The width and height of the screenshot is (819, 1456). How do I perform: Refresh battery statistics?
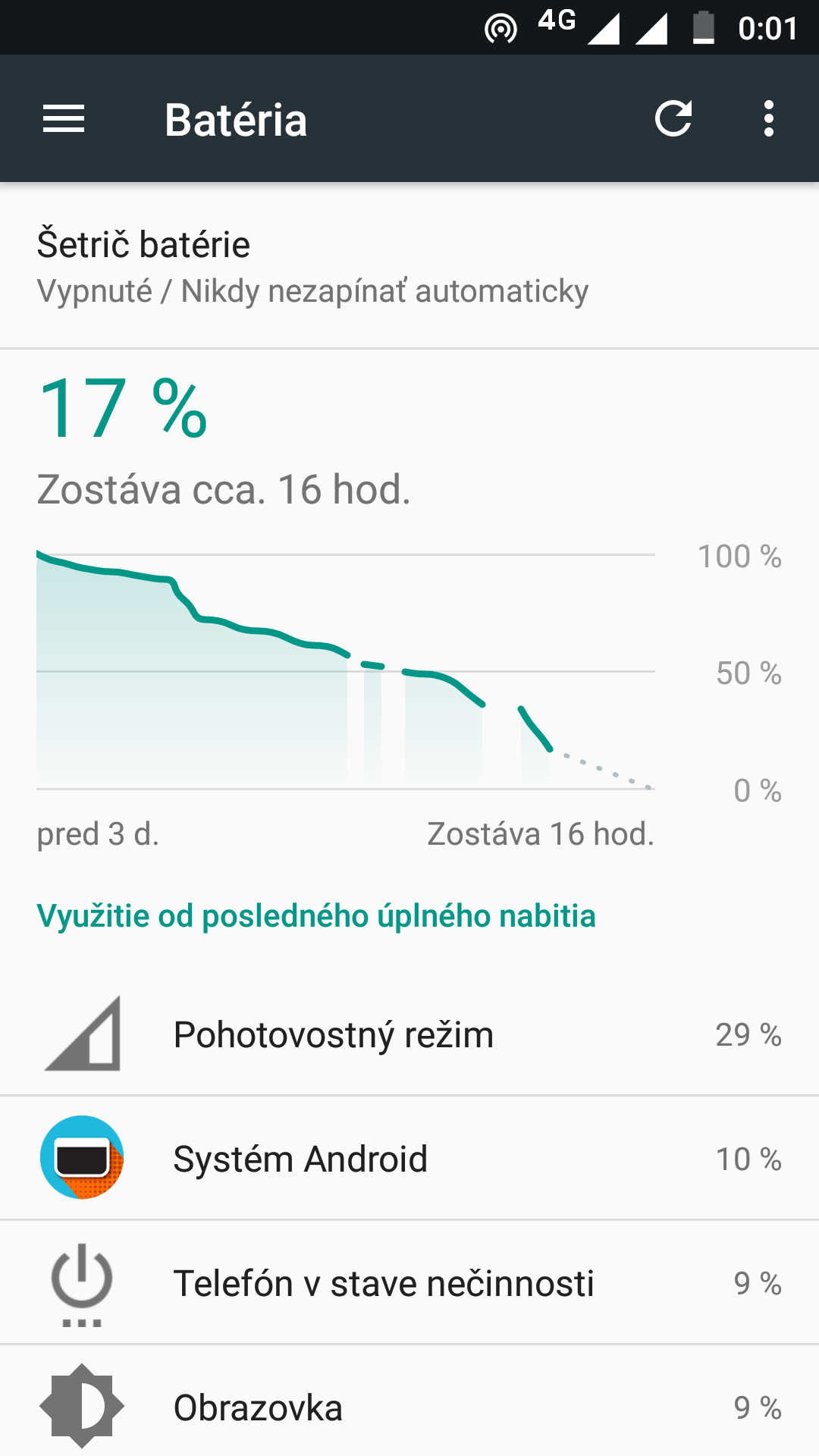tap(673, 119)
